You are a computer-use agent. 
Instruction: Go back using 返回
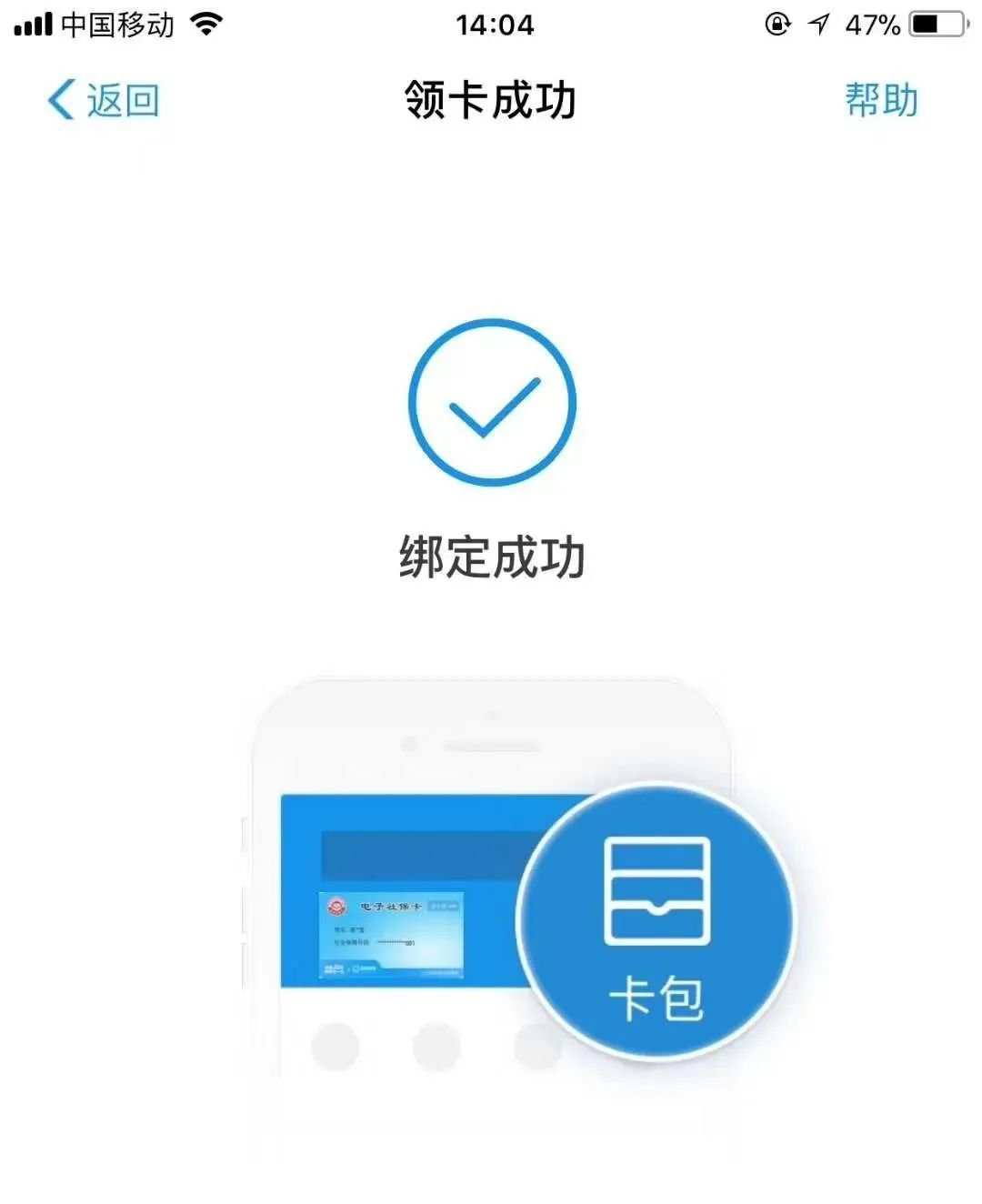pyautogui.click(x=105, y=100)
